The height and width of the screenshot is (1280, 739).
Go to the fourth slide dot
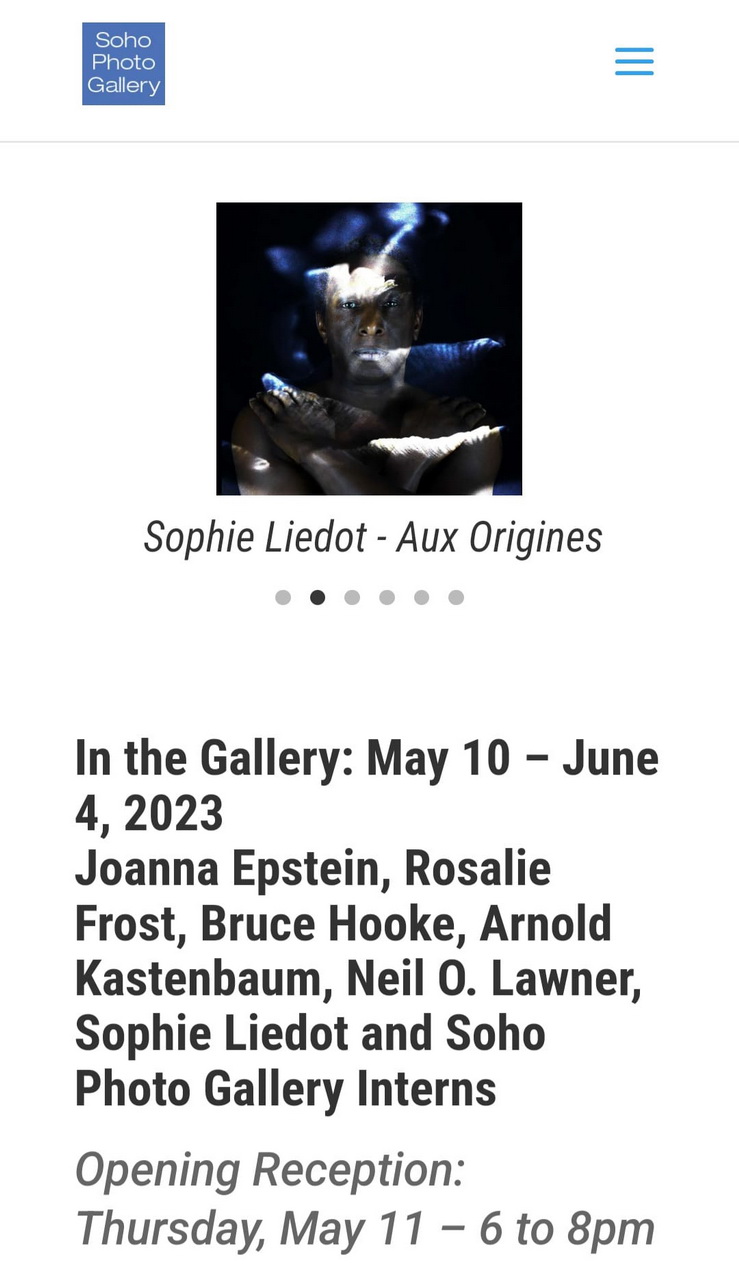coord(387,598)
